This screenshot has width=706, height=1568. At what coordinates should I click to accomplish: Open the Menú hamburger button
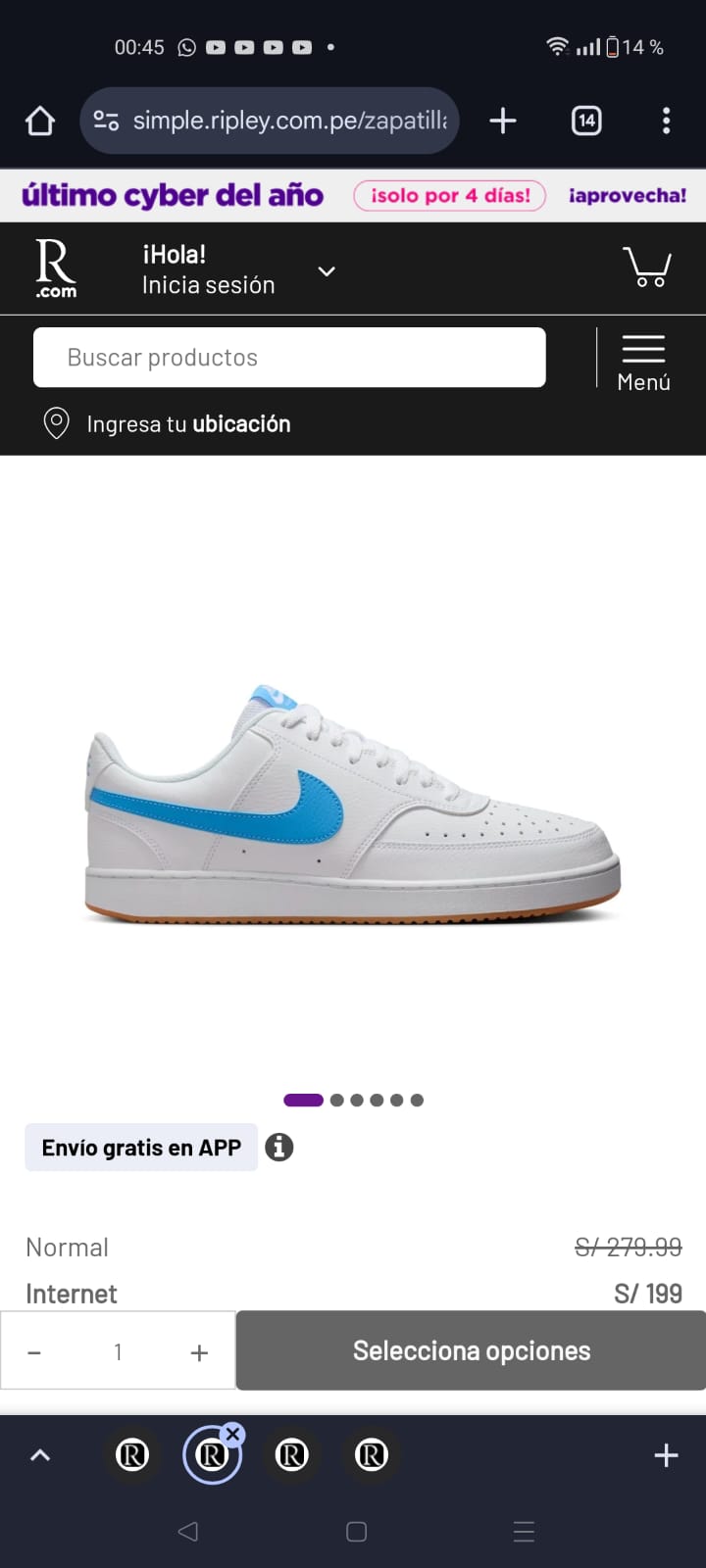pyautogui.click(x=643, y=361)
